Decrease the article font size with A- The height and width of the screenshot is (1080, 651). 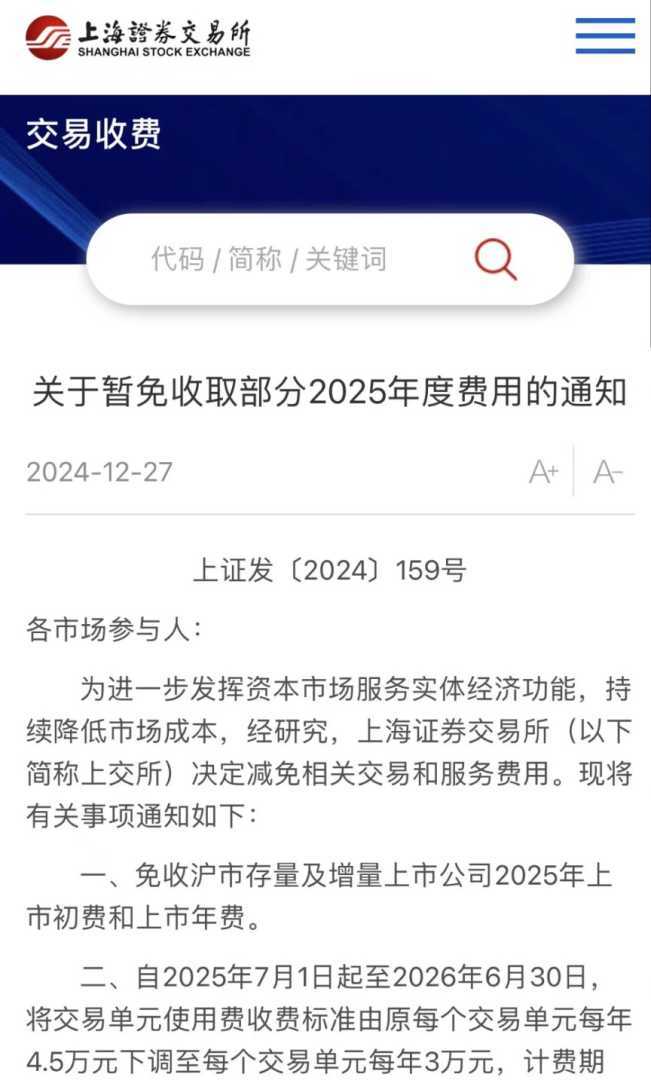coord(608,471)
